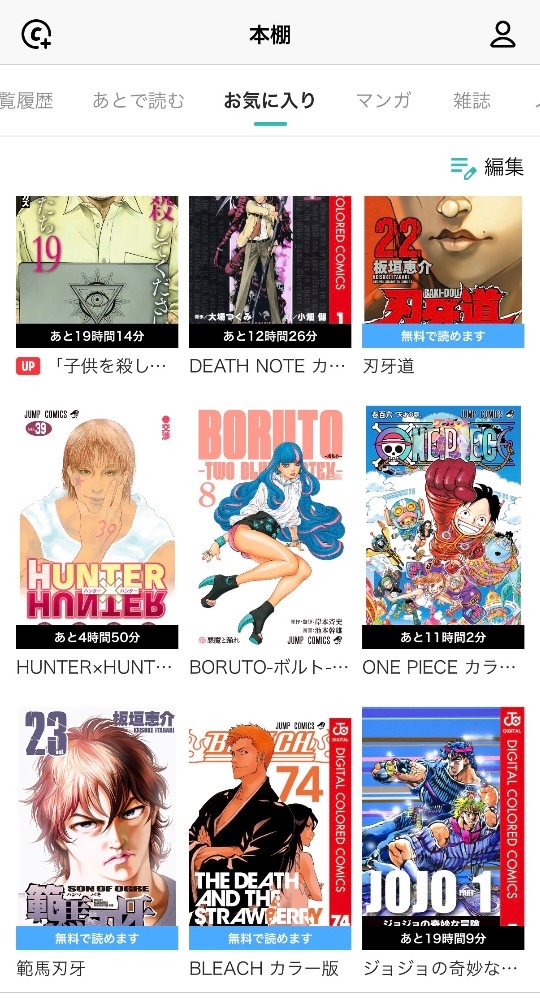Screen dimensions: 540x999
Task: Open the coin plus icon
Action: pos(36,34)
